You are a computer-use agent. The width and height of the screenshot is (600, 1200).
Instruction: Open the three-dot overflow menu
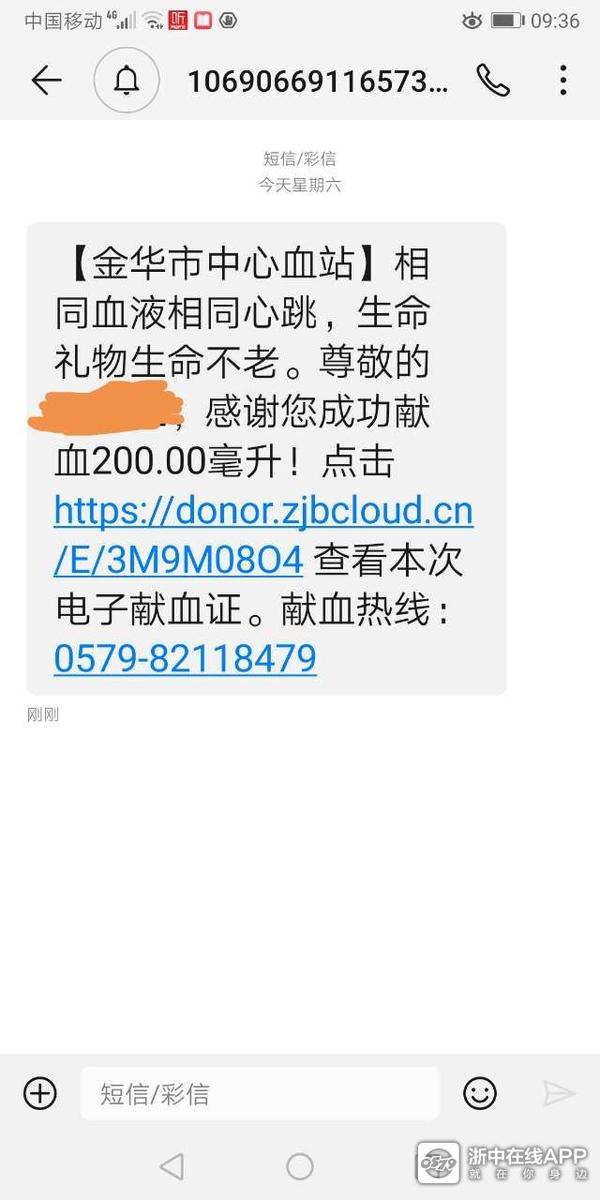pos(564,81)
